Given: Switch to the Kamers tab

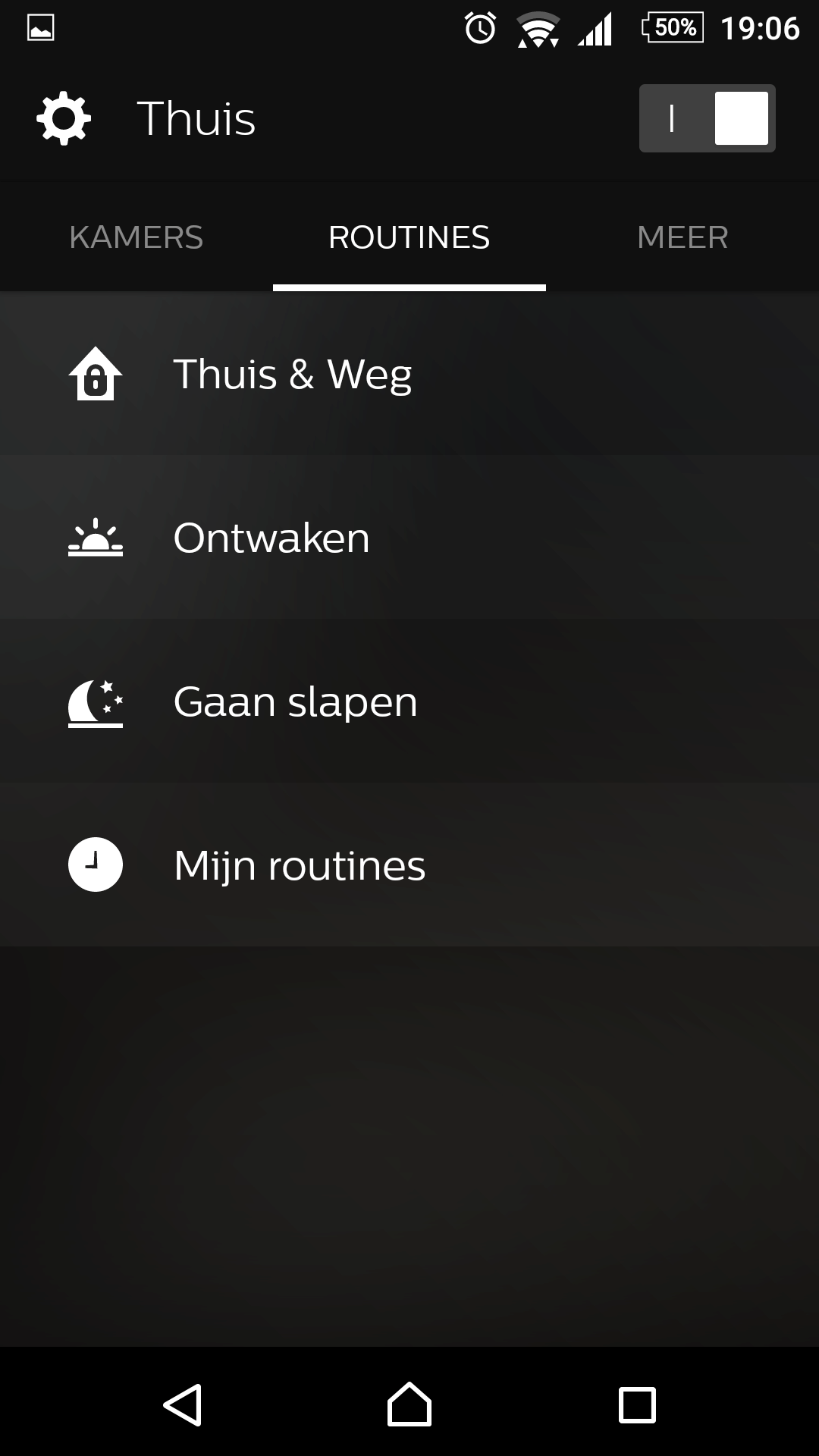Looking at the screenshot, I should (136, 237).
